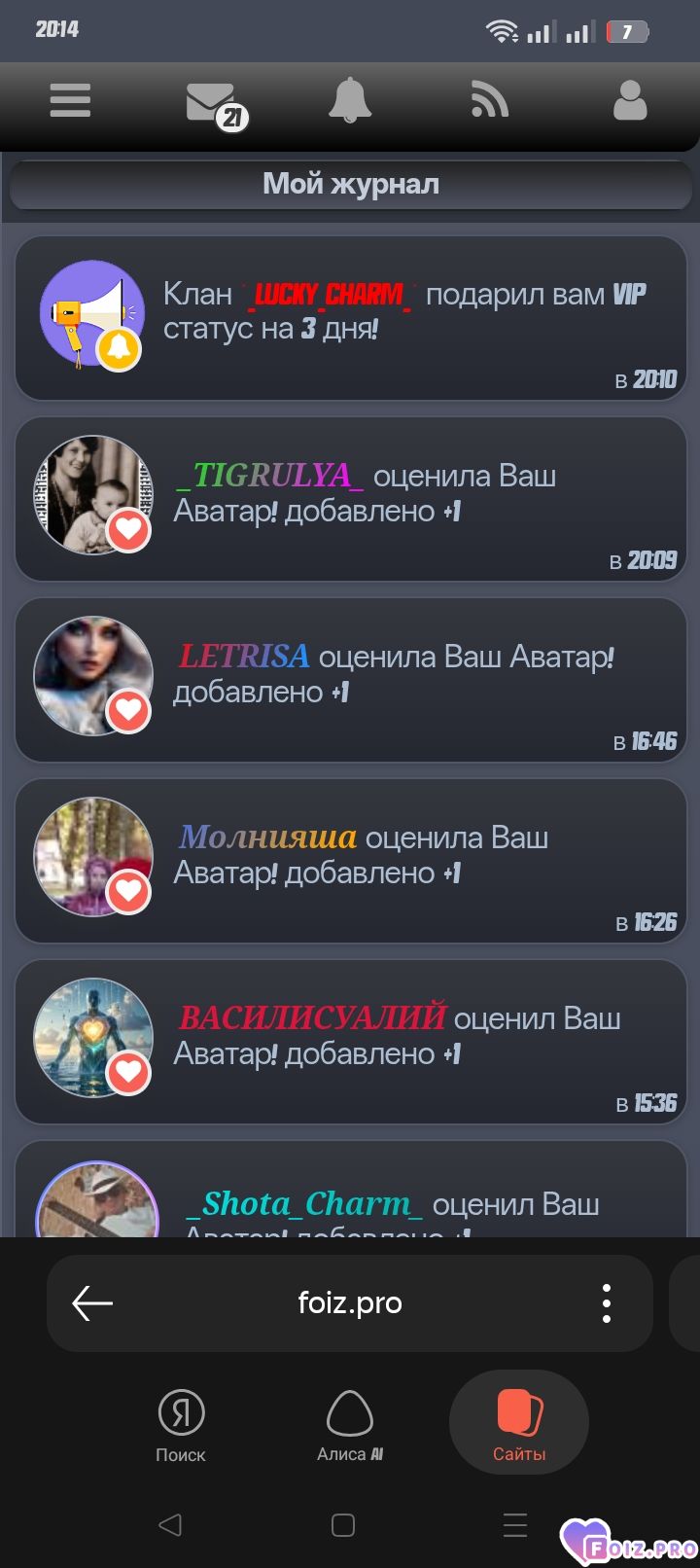700x1568 pixels.
Task: Open the feed icon
Action: [x=490, y=100]
